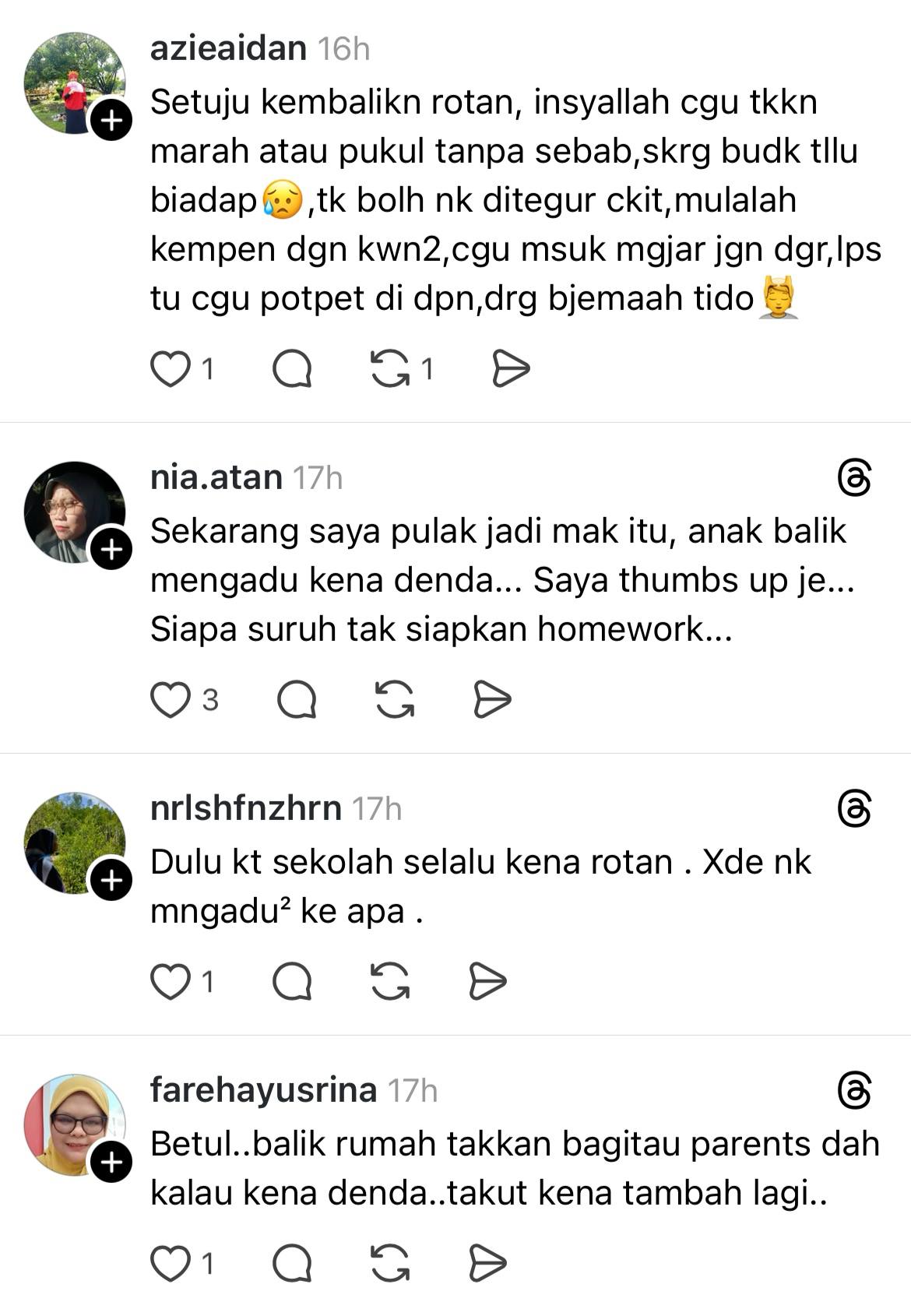This screenshot has height=1316, width=911.
Task: Repost farehayusrina's comment
Action: (390, 1263)
